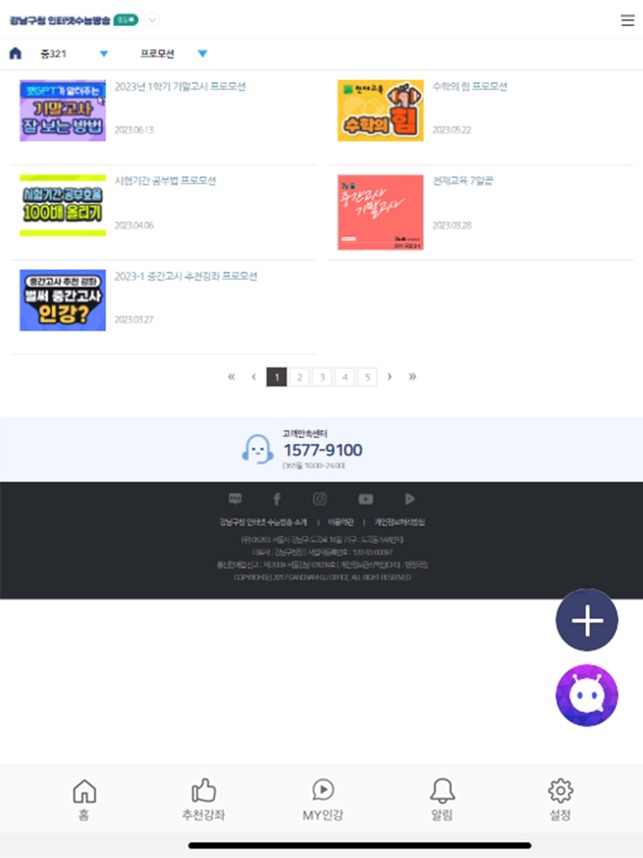This screenshot has height=858, width=643.
Task: Go to the home icon in breadcrumb
Action: (x=15, y=54)
